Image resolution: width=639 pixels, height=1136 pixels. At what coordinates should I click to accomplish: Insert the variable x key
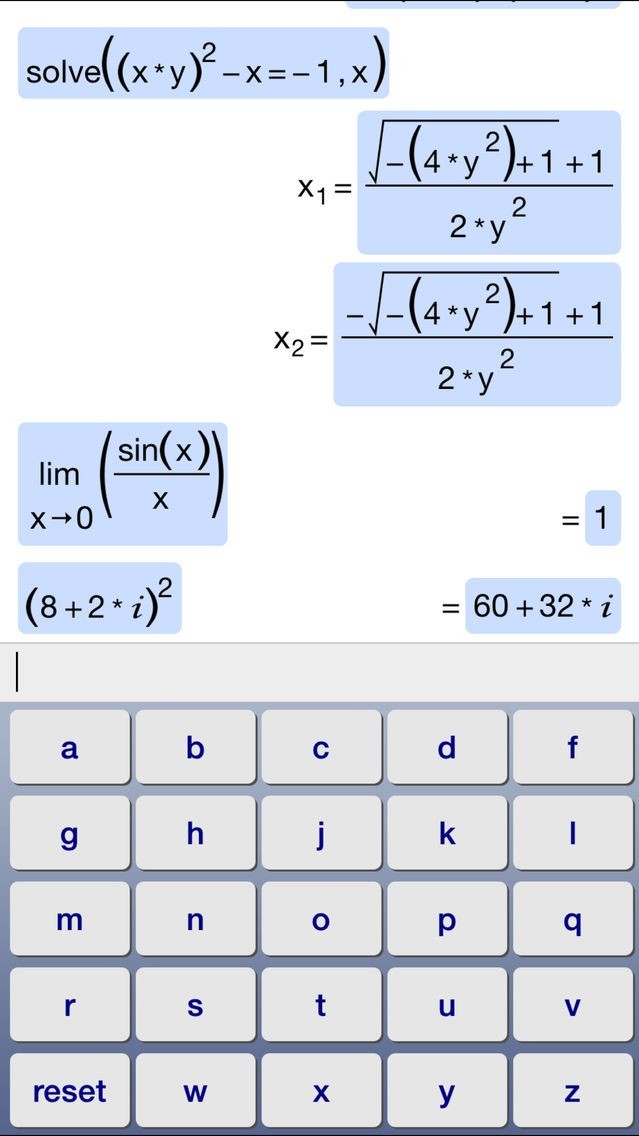pyautogui.click(x=321, y=1091)
